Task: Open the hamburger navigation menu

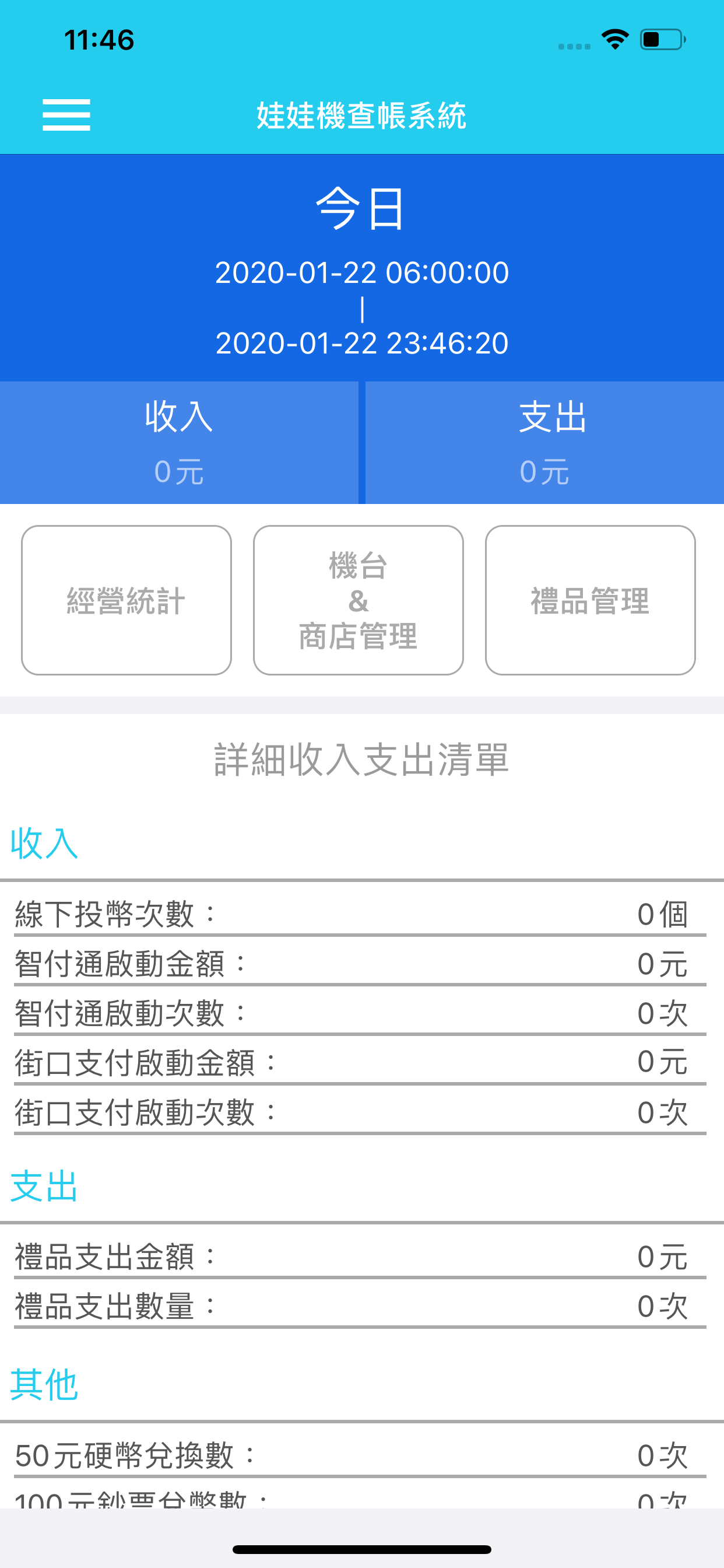Action: (66, 116)
